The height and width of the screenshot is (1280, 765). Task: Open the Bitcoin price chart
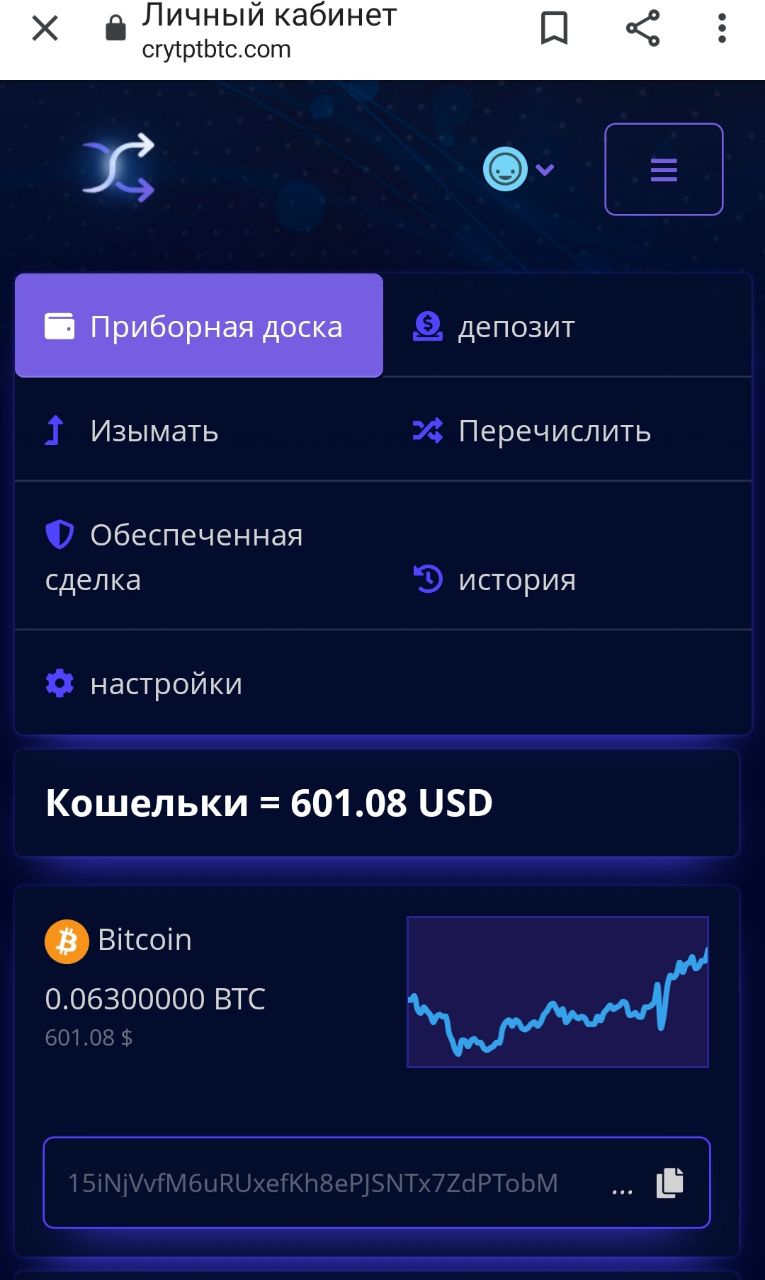[x=558, y=992]
